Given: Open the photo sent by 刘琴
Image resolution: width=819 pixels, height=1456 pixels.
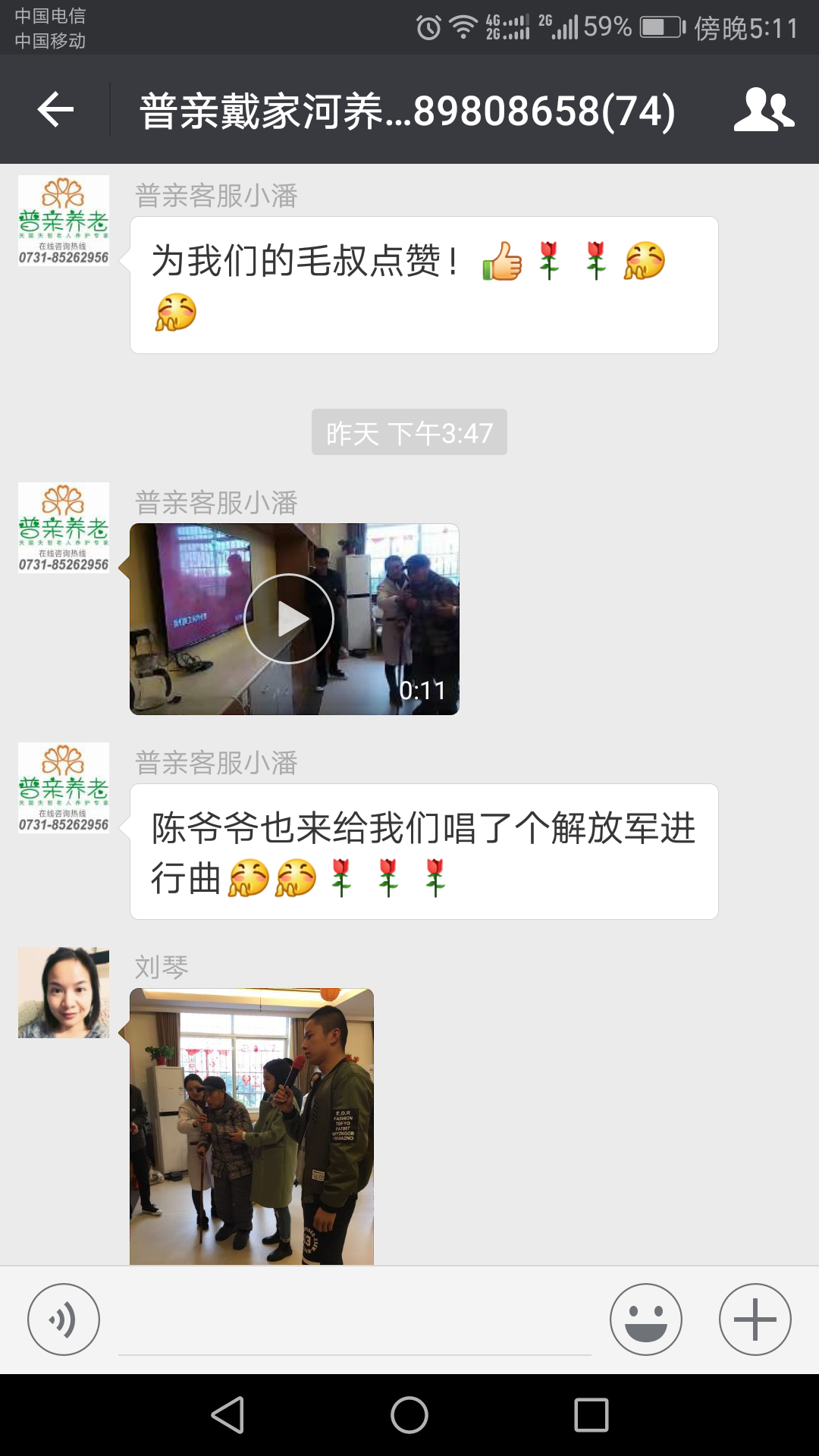Looking at the screenshot, I should (x=252, y=1125).
